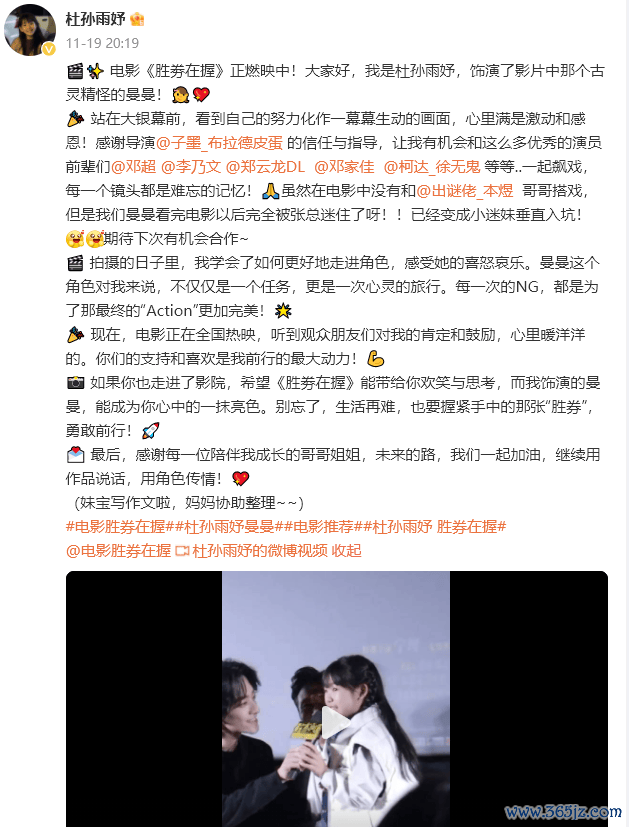Open the @李乃文 mention
The width and height of the screenshot is (629, 827).
[190, 165]
